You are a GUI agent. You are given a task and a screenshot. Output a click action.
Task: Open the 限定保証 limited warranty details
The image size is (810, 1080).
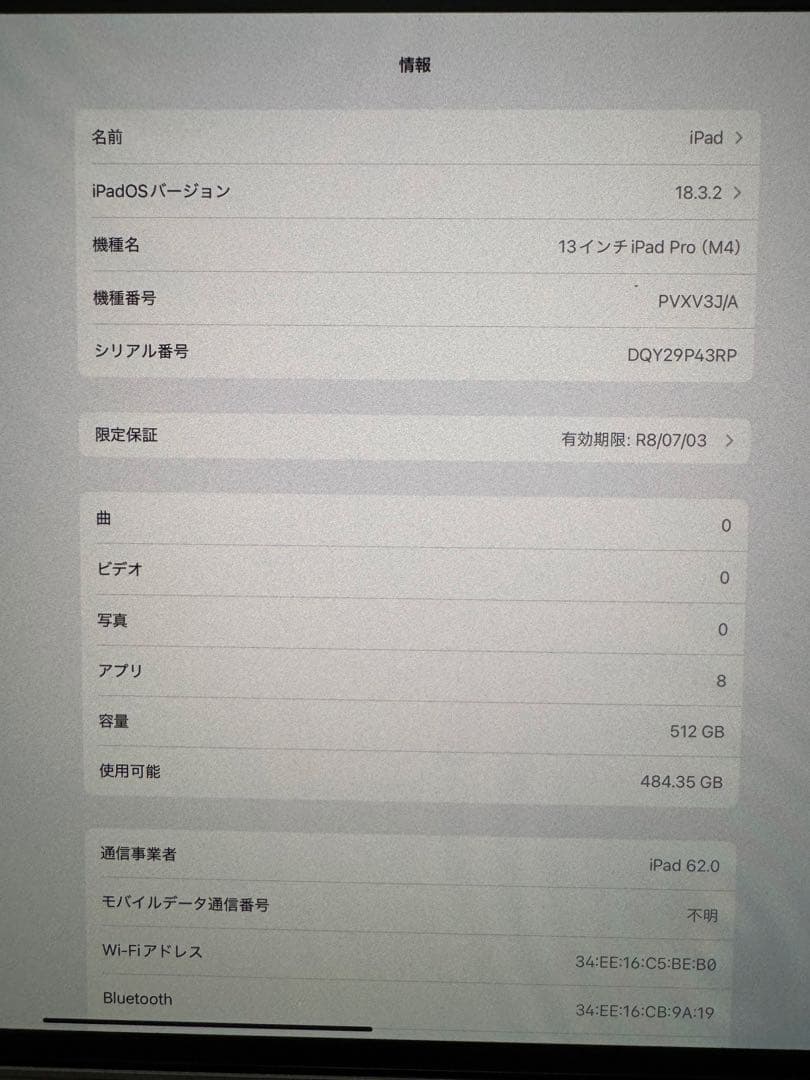point(400,437)
